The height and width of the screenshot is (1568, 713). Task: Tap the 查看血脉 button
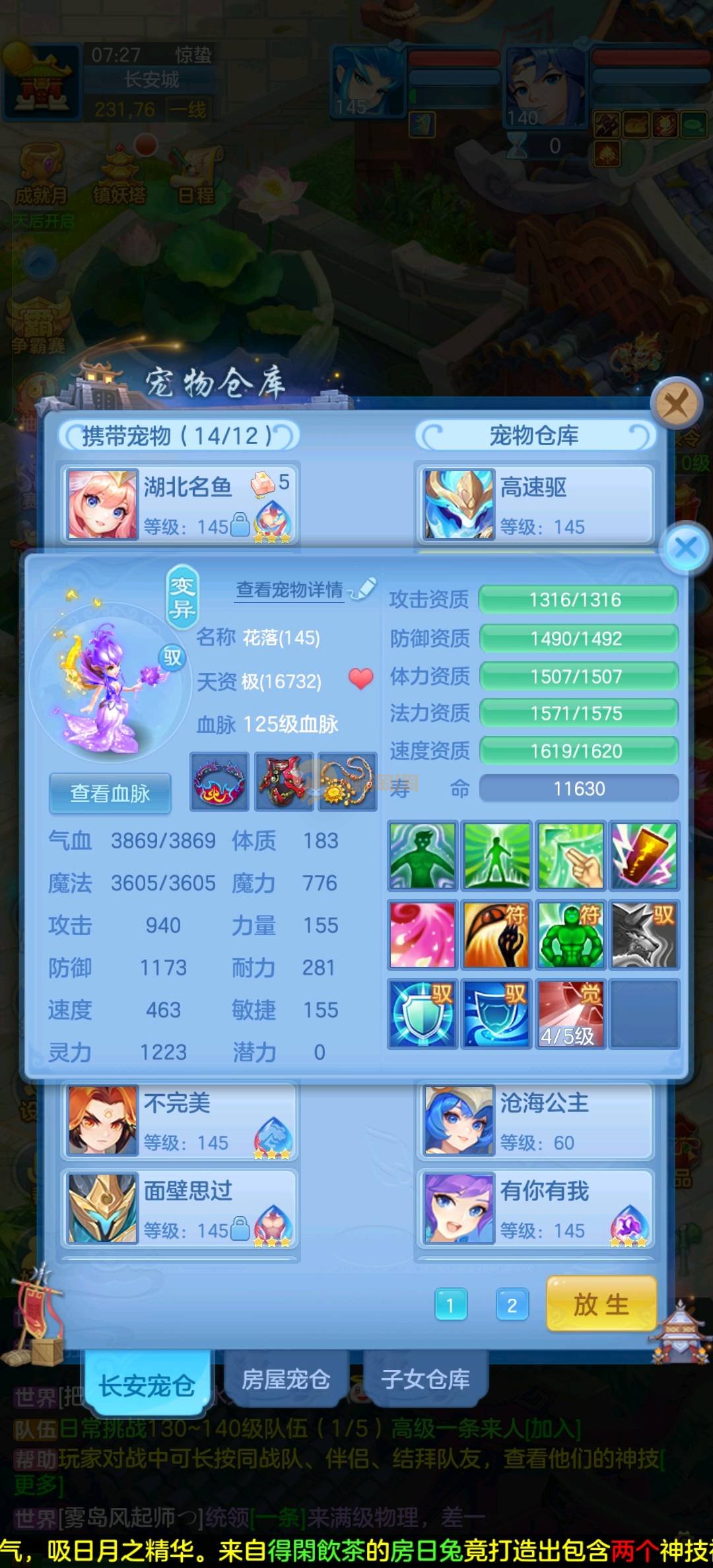pos(110,793)
